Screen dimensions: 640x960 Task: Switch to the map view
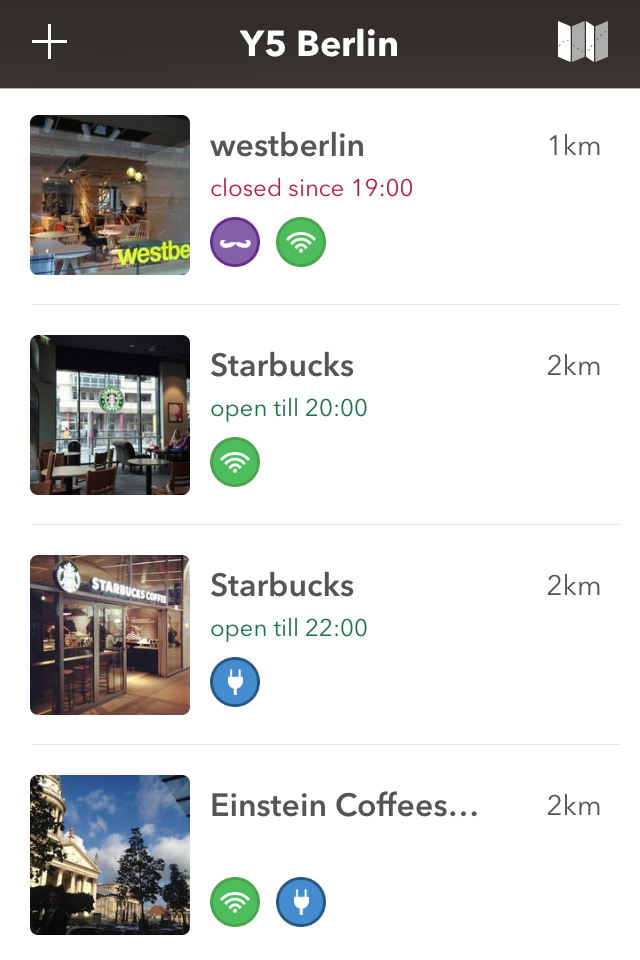pyautogui.click(x=582, y=43)
